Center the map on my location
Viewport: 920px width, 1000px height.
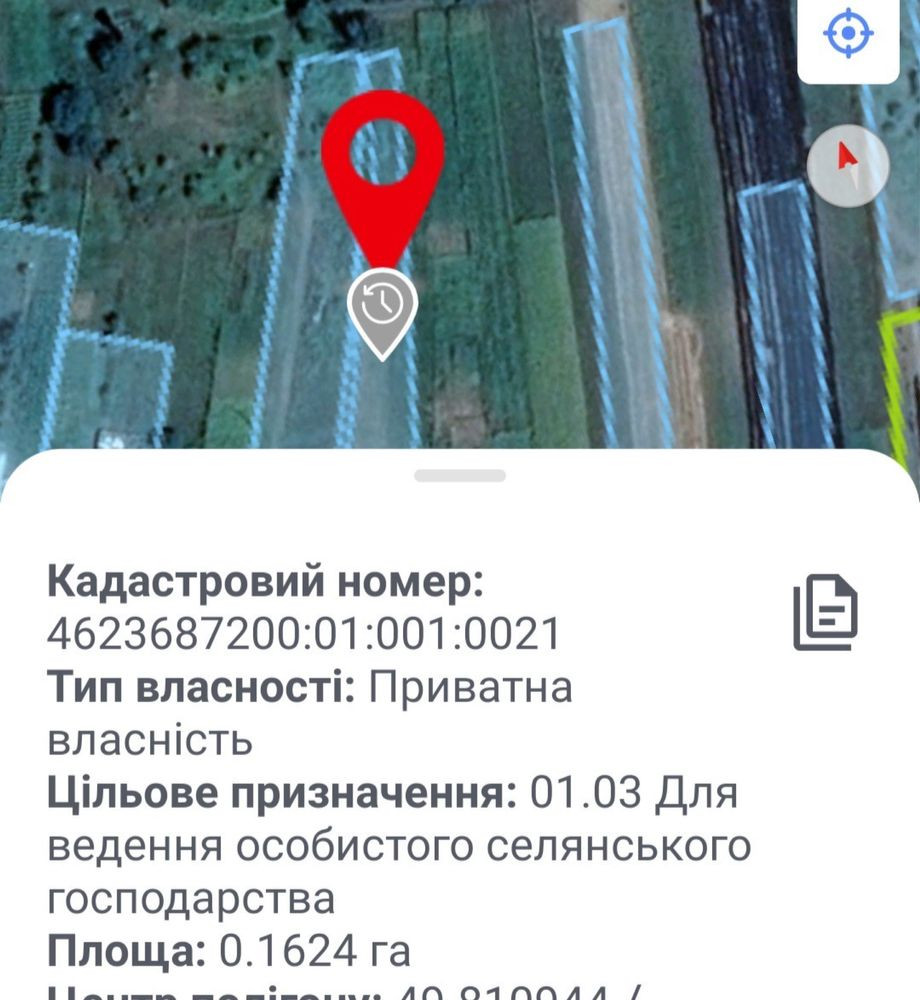(848, 35)
